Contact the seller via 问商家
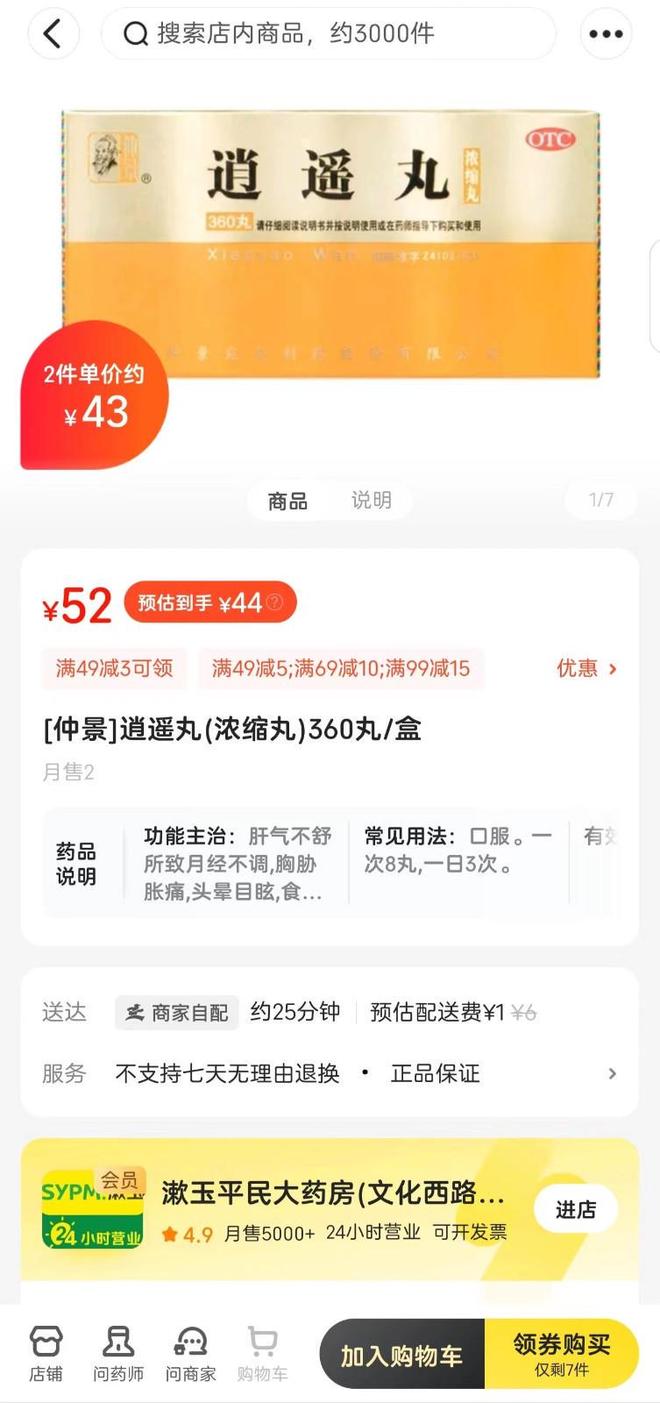Viewport: 660px width, 1403px height. click(190, 1353)
